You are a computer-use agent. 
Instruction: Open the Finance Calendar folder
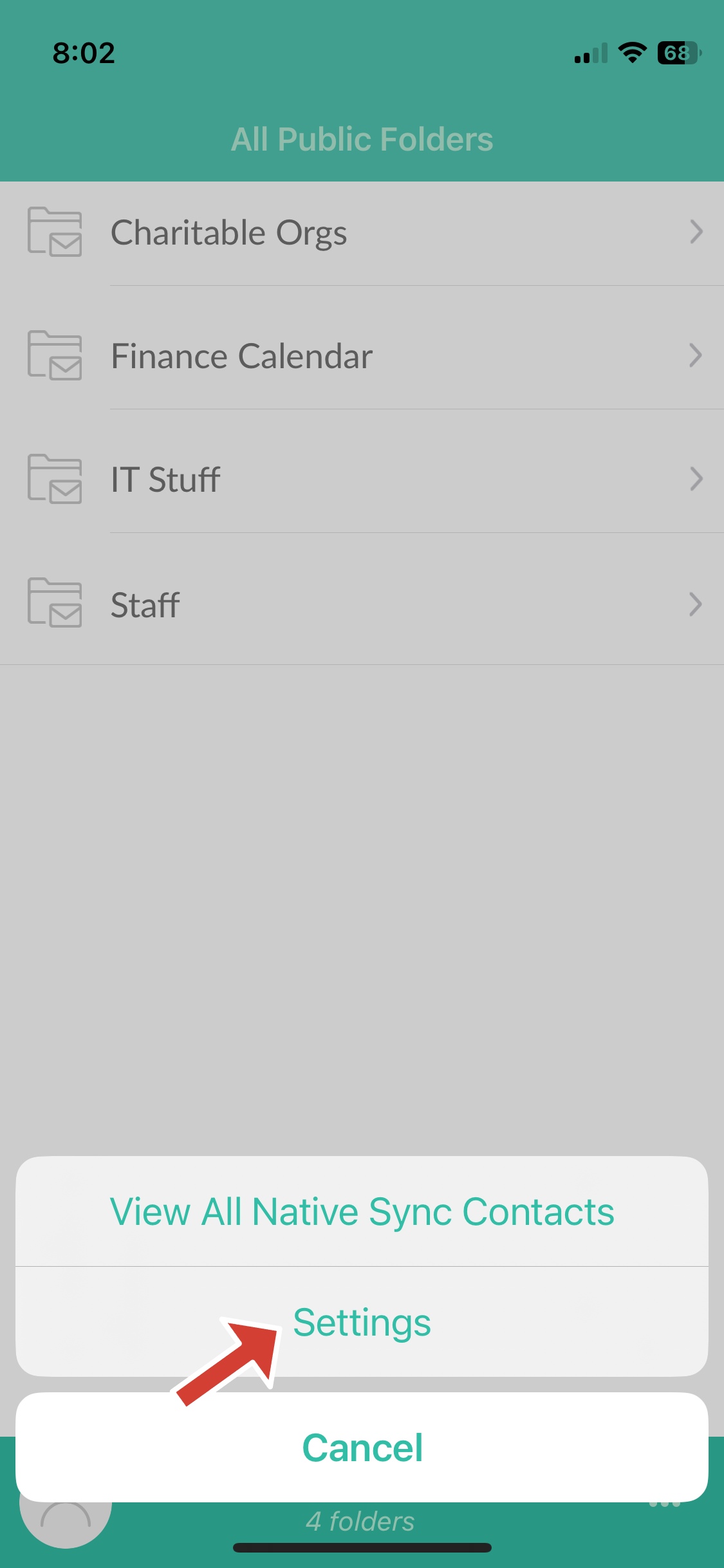click(x=362, y=356)
